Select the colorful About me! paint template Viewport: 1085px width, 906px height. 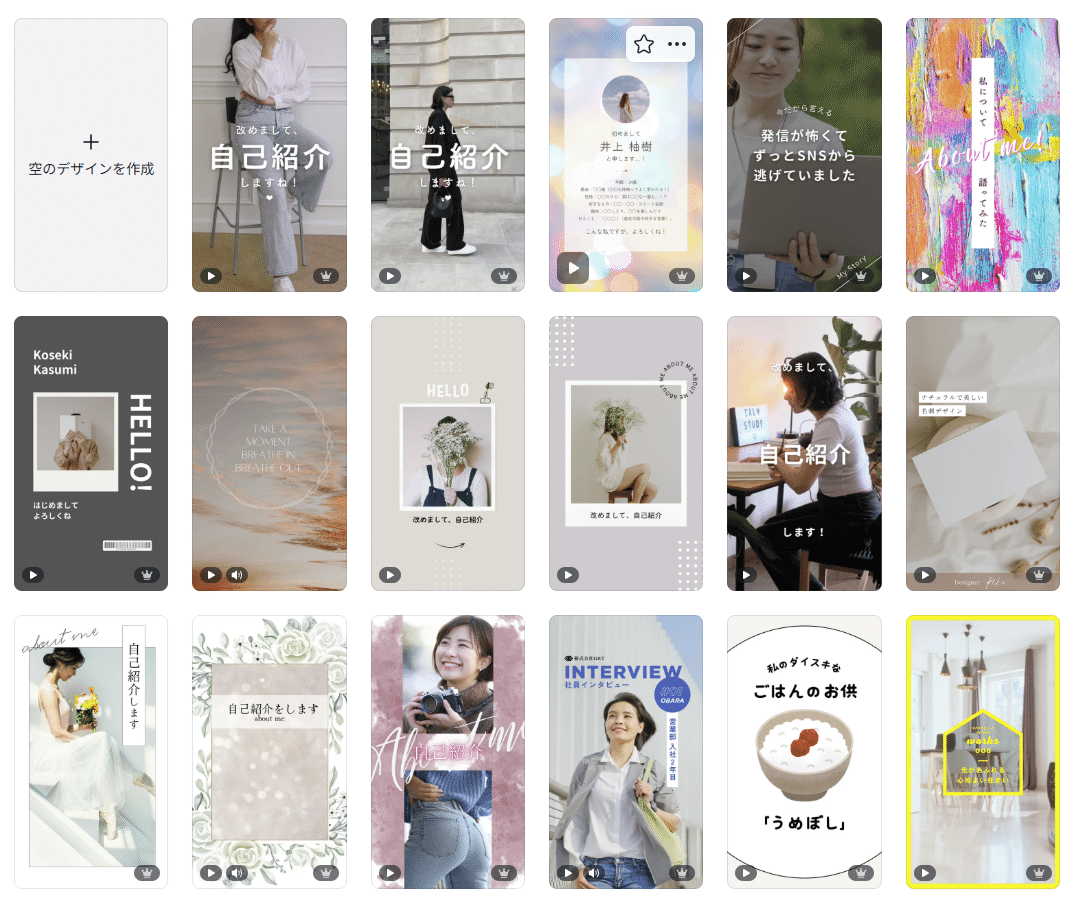pyautogui.click(x=982, y=155)
